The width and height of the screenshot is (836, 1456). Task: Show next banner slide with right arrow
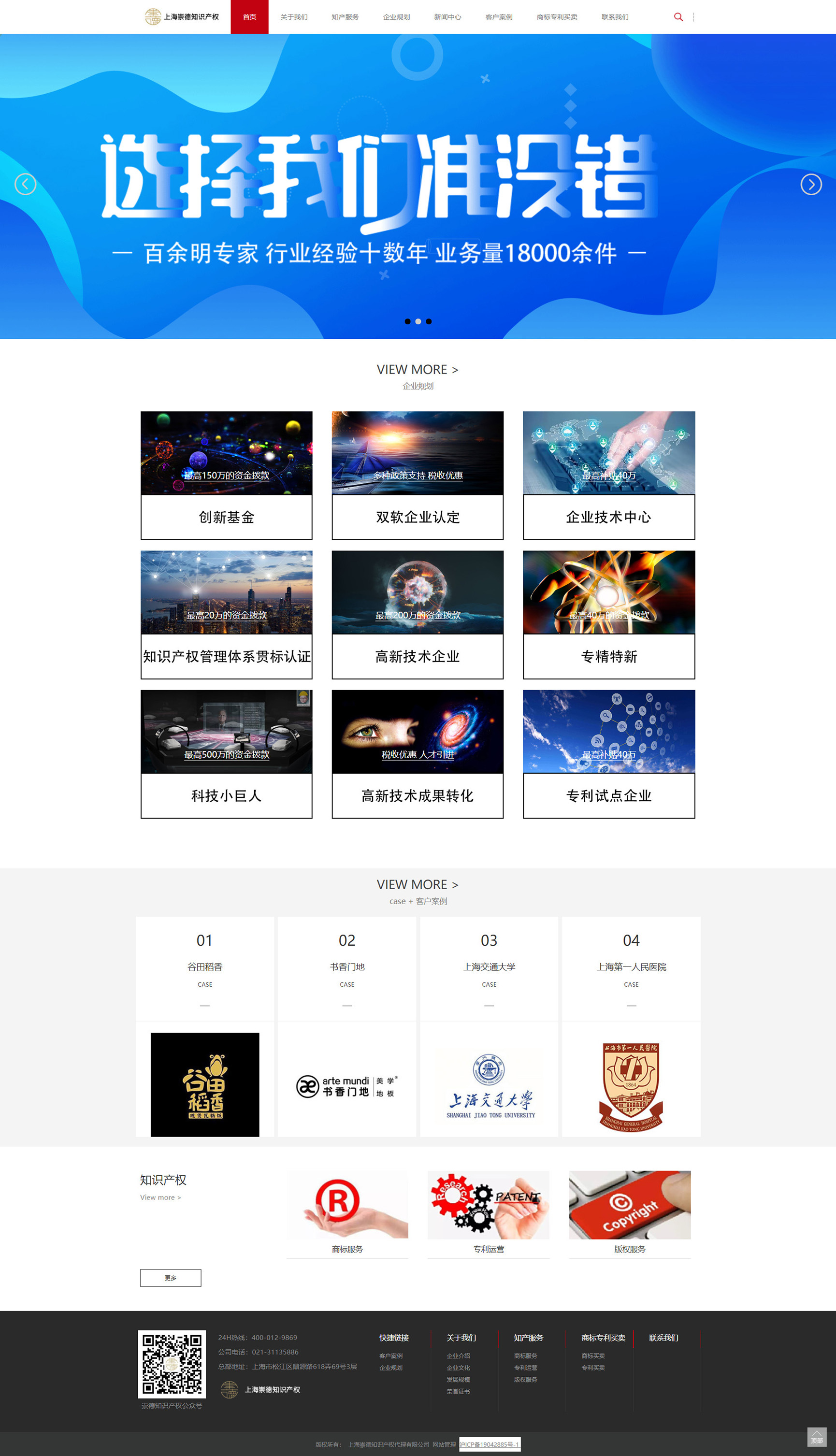(x=811, y=184)
